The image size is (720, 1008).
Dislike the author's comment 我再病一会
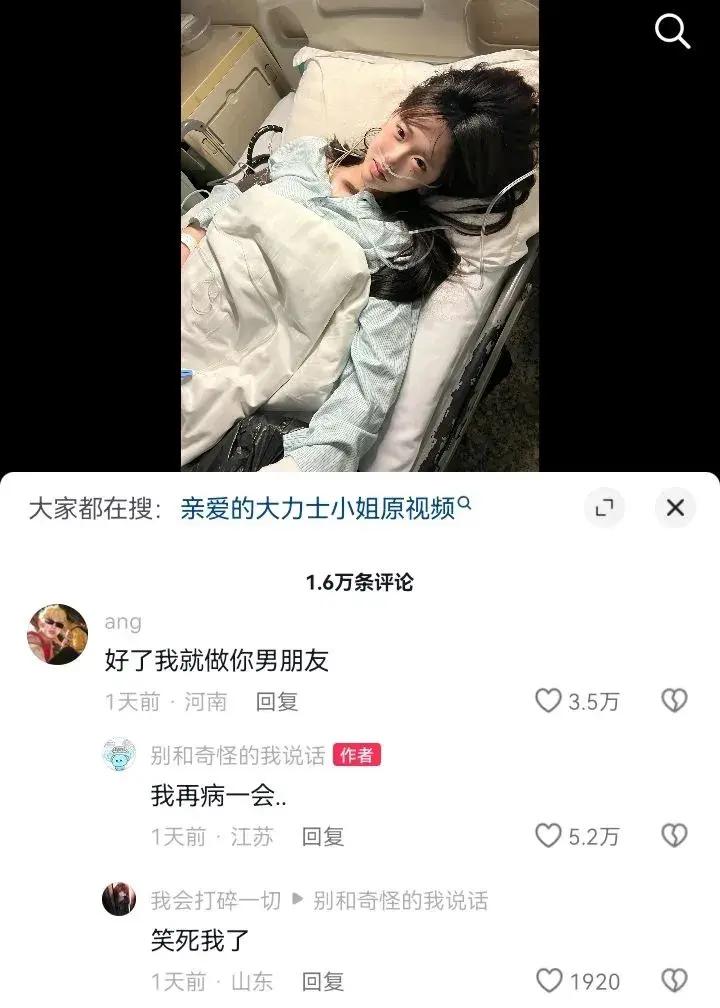click(x=674, y=835)
